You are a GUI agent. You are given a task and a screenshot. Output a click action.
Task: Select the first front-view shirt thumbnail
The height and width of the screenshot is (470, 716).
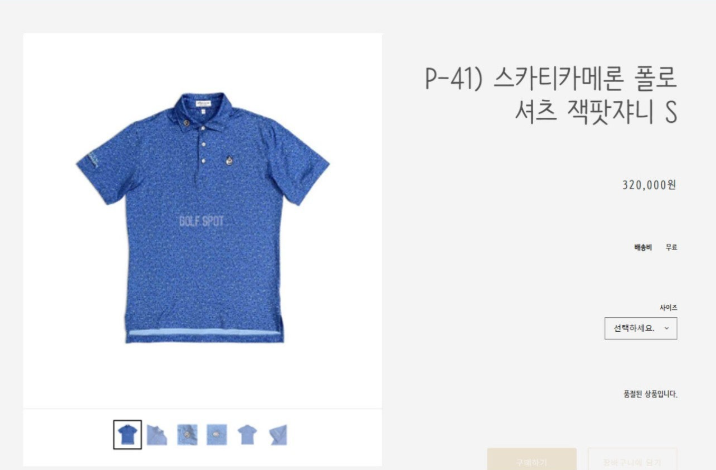tap(127, 435)
